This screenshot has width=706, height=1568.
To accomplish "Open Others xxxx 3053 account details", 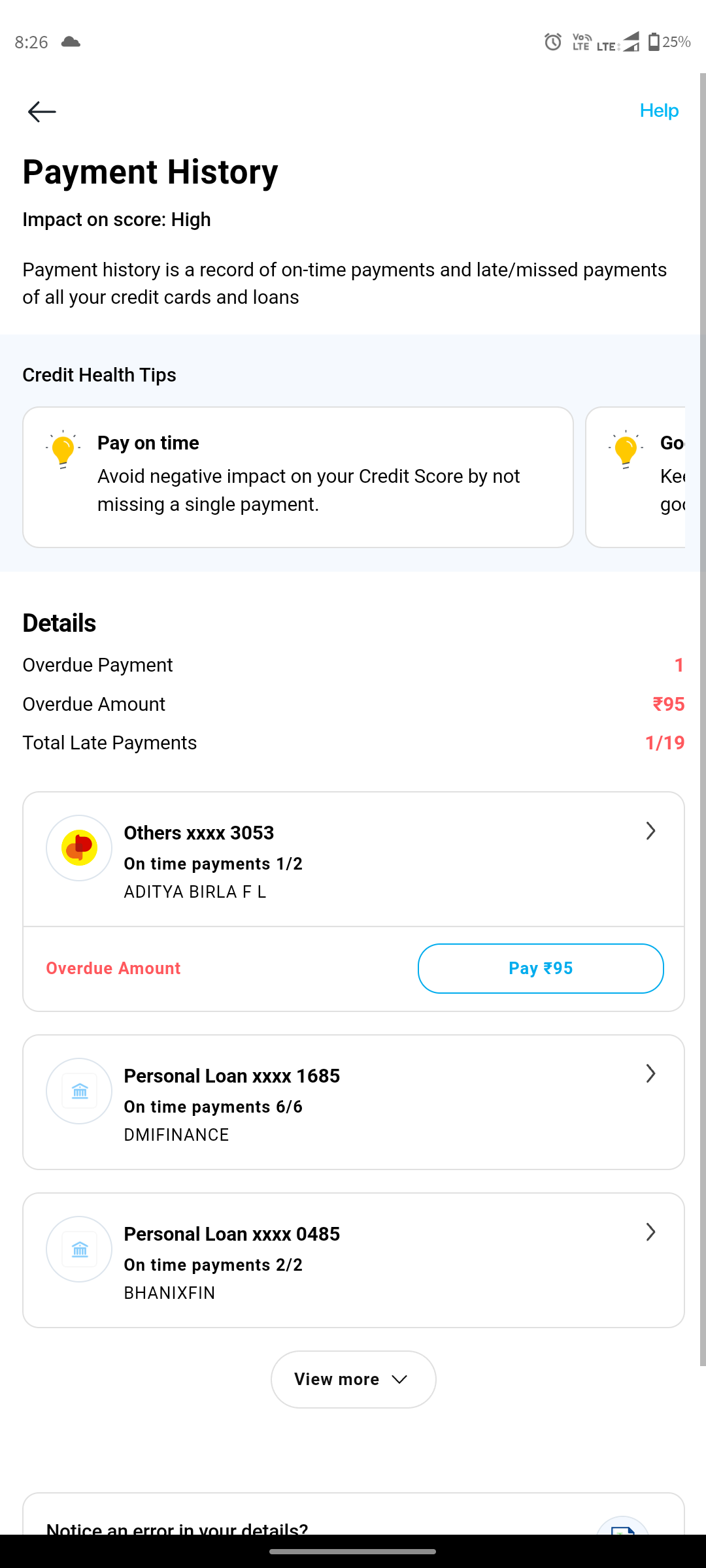I will (354, 859).
